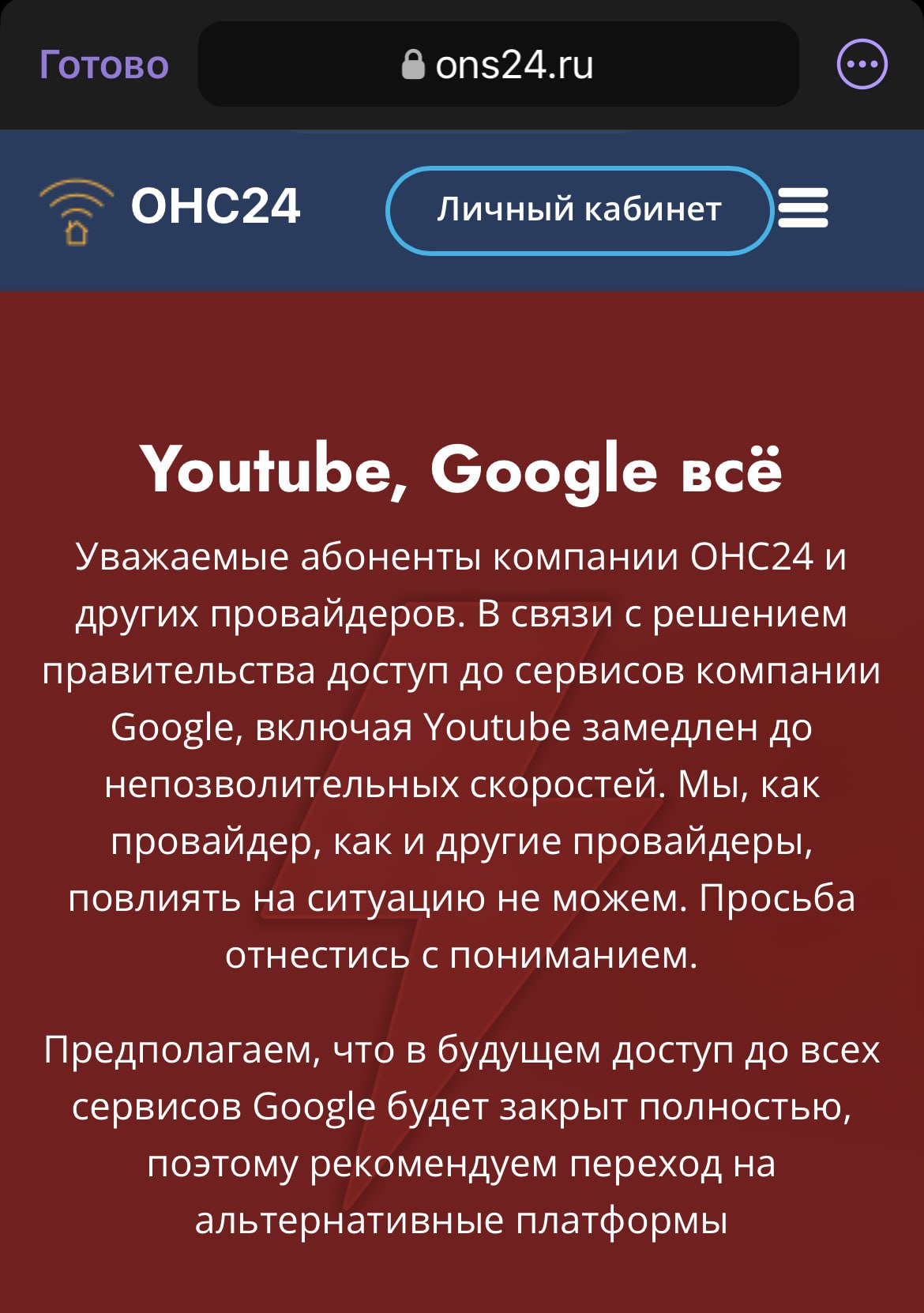Tap the ons24.ru address bar
Image resolution: width=924 pixels, height=1313 pixels.
(x=498, y=65)
